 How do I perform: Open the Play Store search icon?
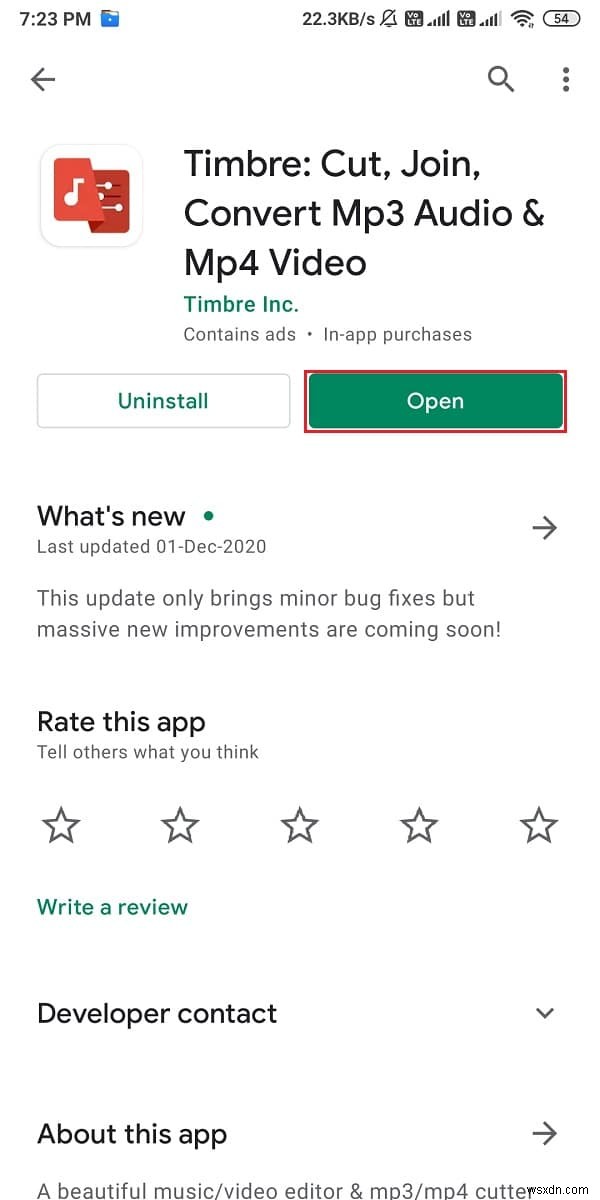click(x=501, y=79)
